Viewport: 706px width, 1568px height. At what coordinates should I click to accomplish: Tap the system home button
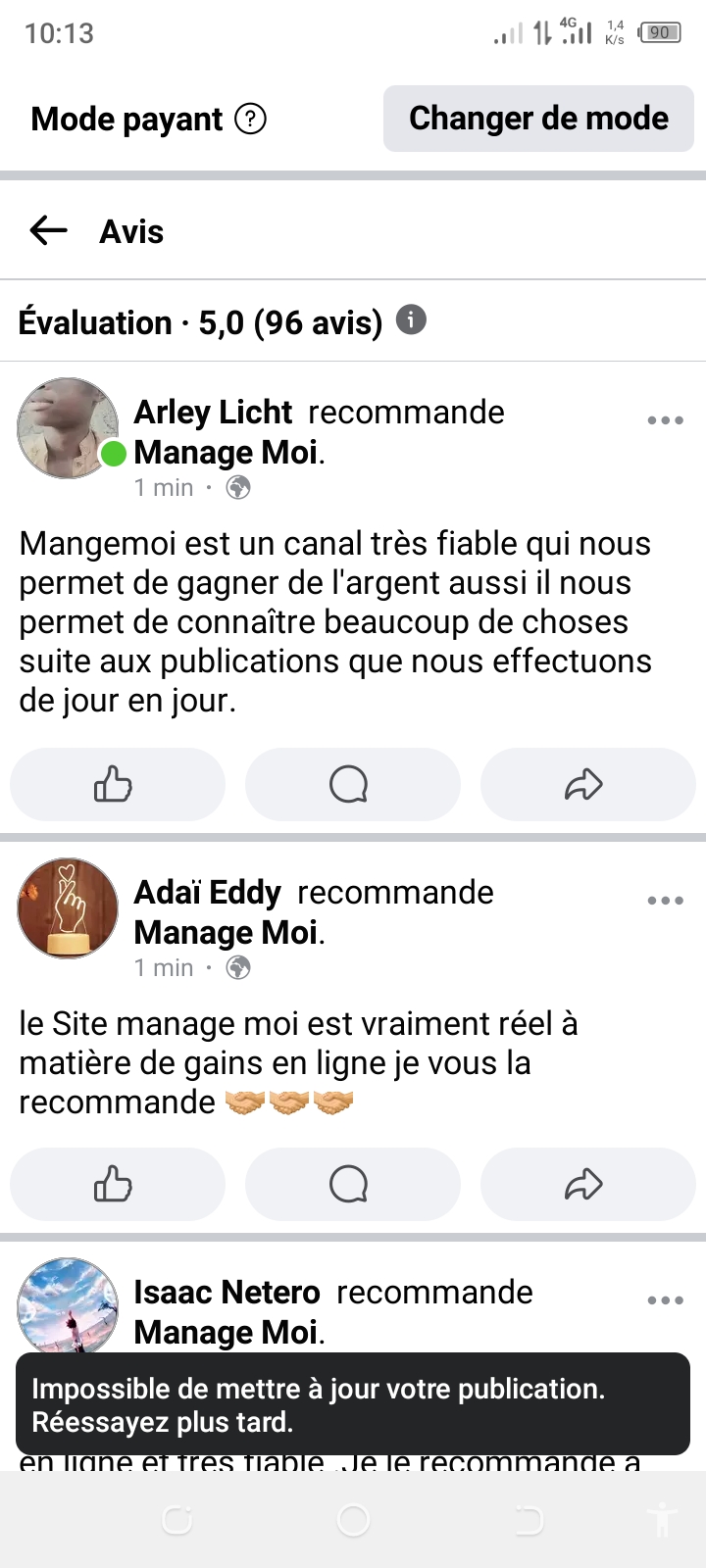coord(353,1520)
